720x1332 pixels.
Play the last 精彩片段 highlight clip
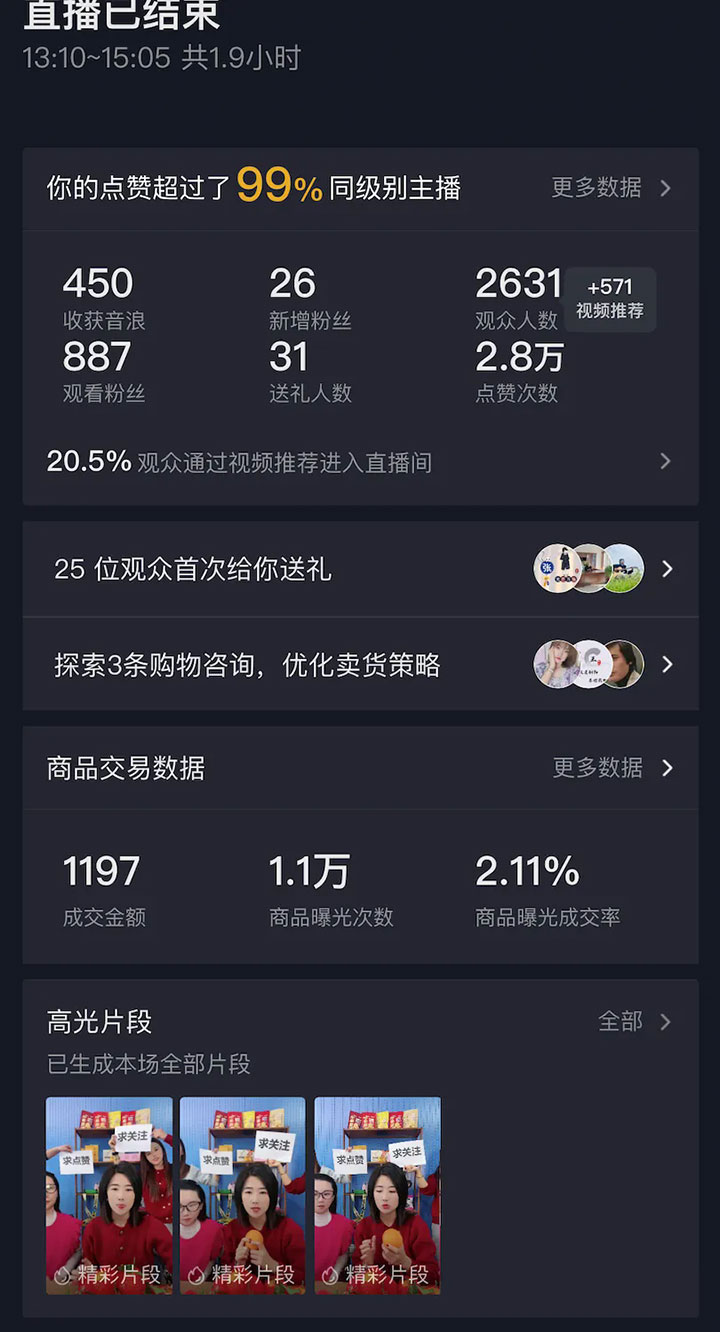(x=377, y=1195)
